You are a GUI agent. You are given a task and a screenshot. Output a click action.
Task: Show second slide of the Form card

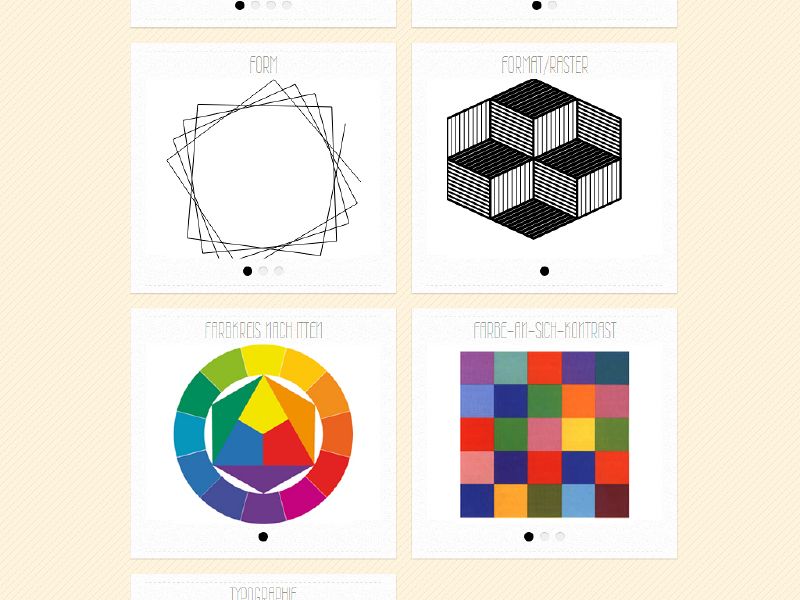pyautogui.click(x=263, y=271)
